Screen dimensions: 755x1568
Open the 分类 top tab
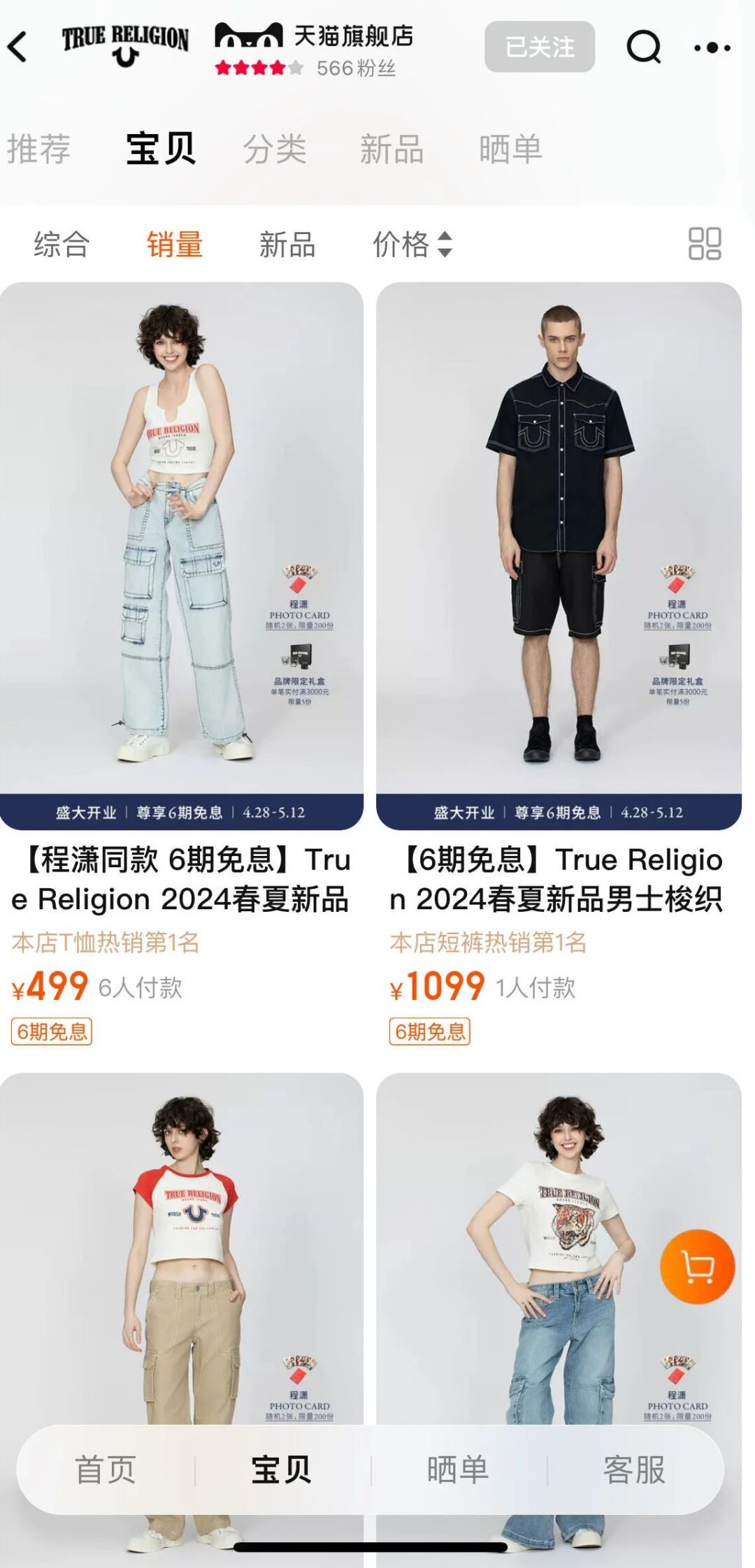[275, 149]
